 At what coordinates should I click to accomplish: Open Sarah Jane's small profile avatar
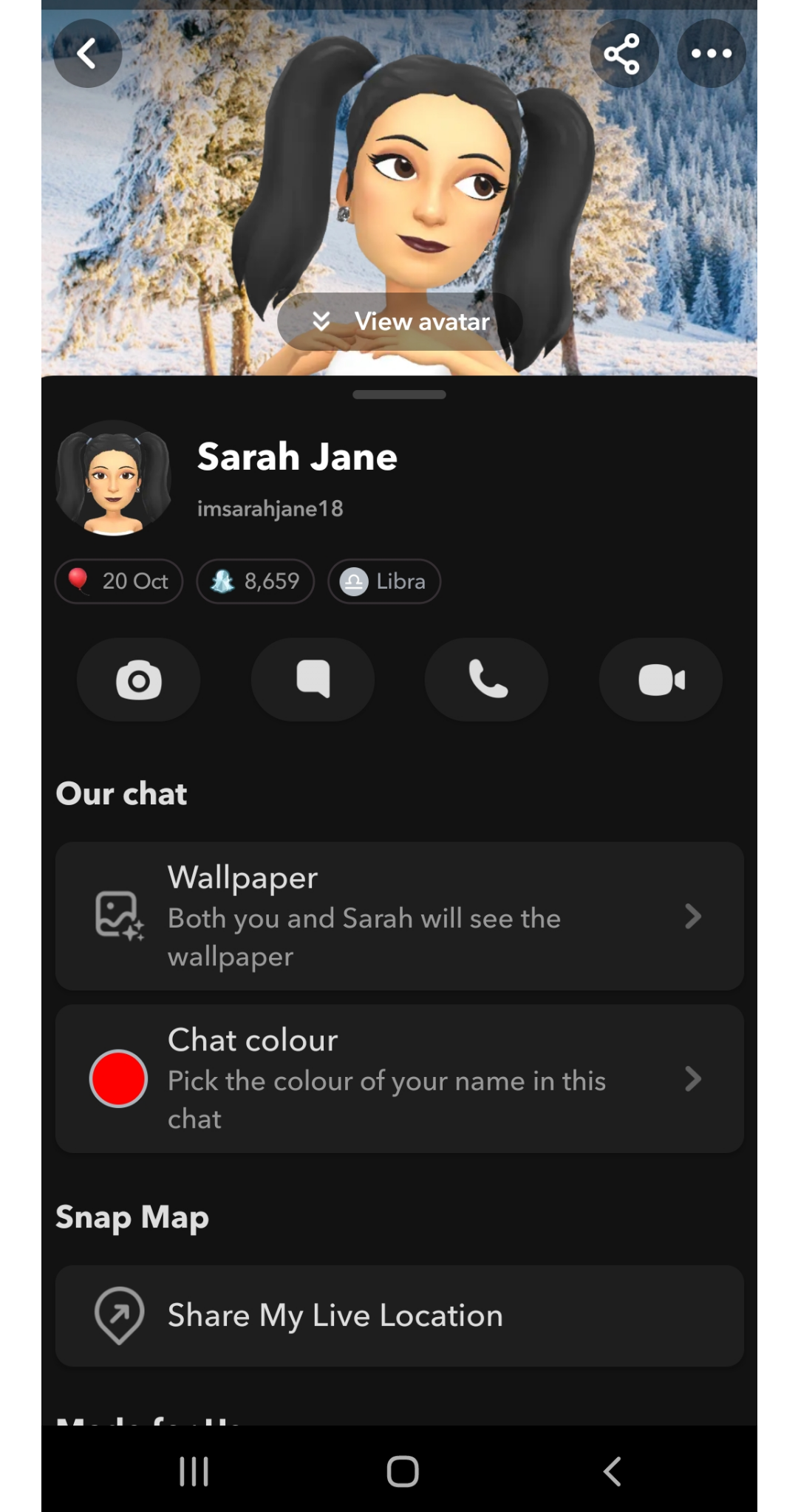coord(114,478)
